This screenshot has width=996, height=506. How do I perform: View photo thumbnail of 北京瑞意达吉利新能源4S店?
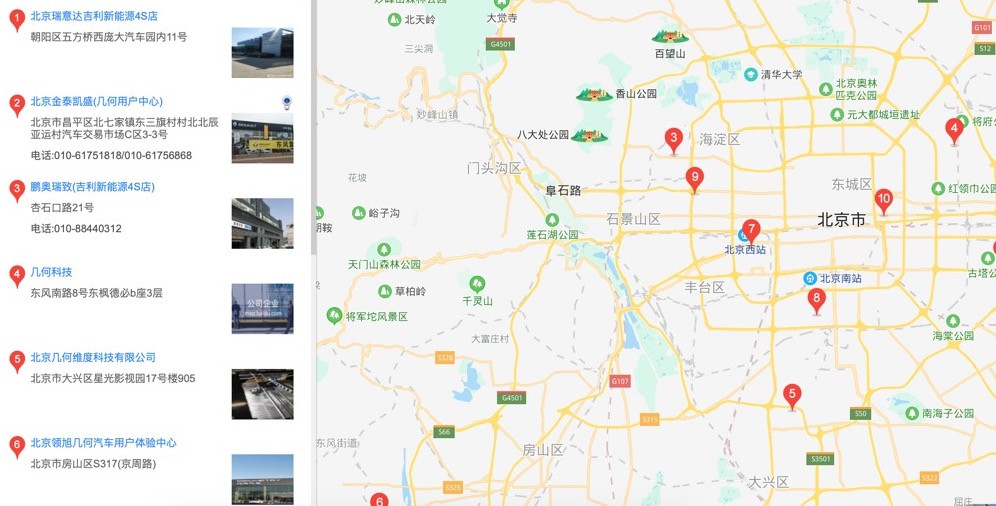[262, 52]
